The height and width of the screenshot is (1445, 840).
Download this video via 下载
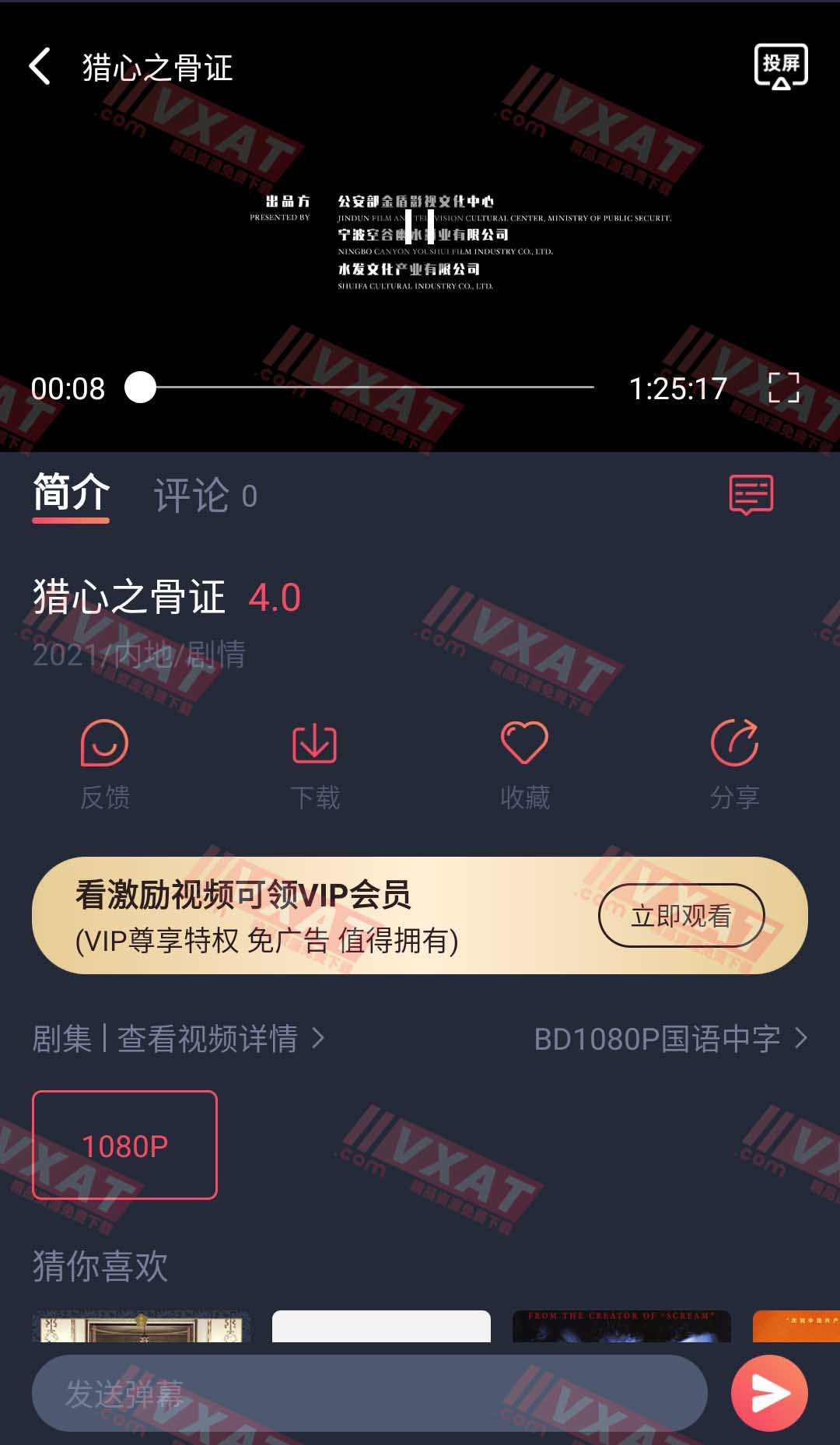314,763
